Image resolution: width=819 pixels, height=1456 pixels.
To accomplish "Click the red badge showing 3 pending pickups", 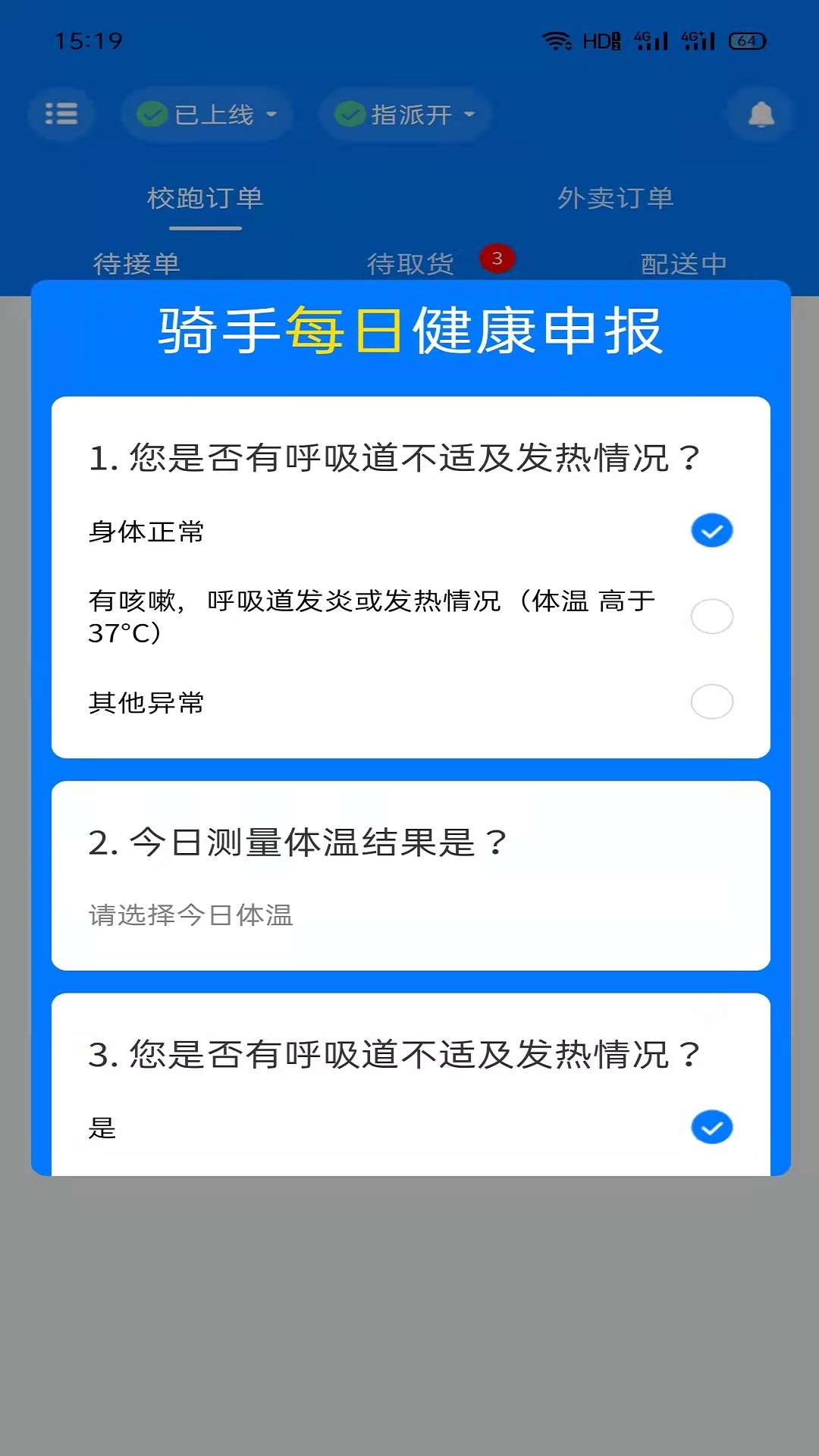I will click(498, 259).
